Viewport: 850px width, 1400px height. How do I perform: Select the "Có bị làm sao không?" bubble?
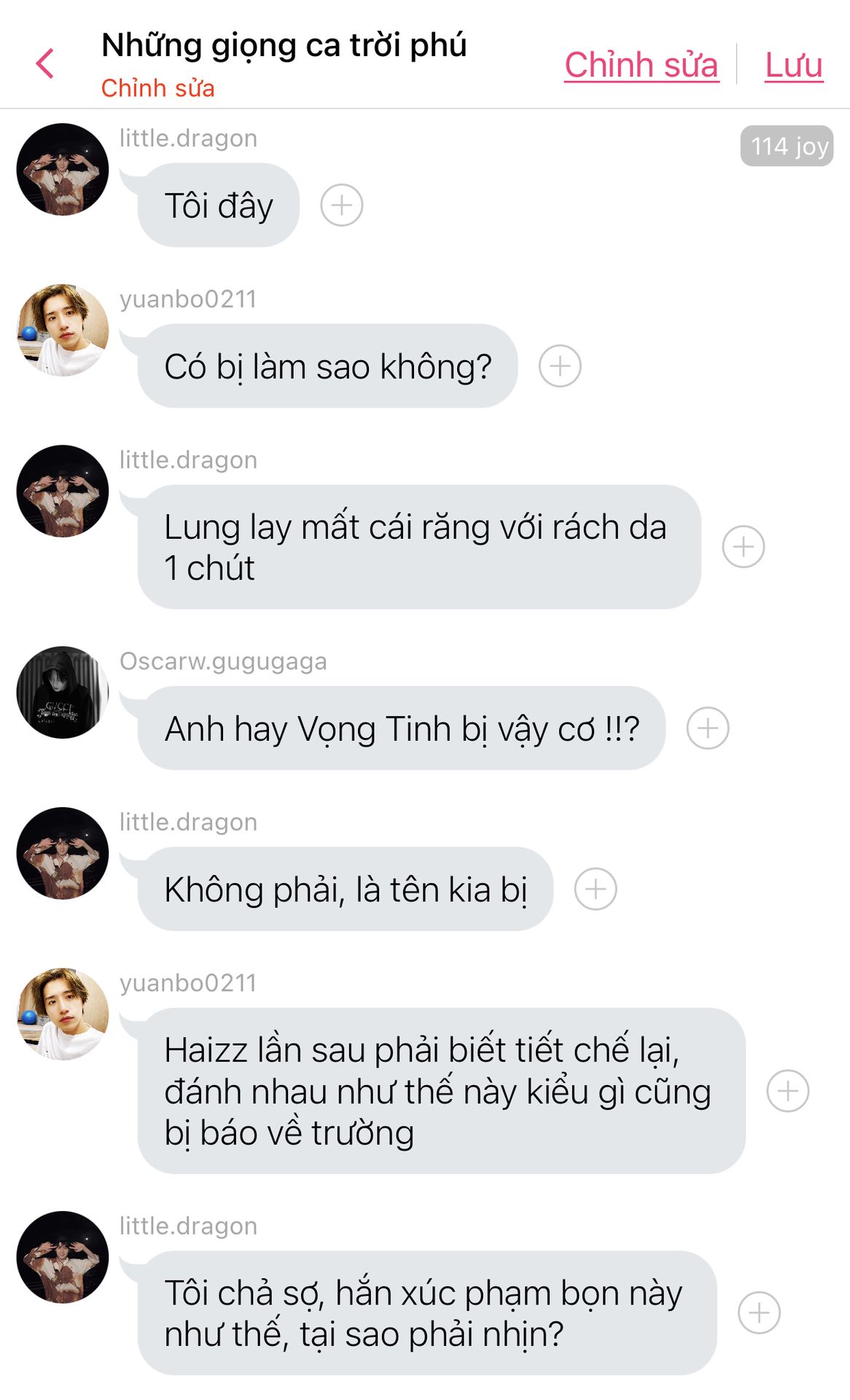click(328, 366)
